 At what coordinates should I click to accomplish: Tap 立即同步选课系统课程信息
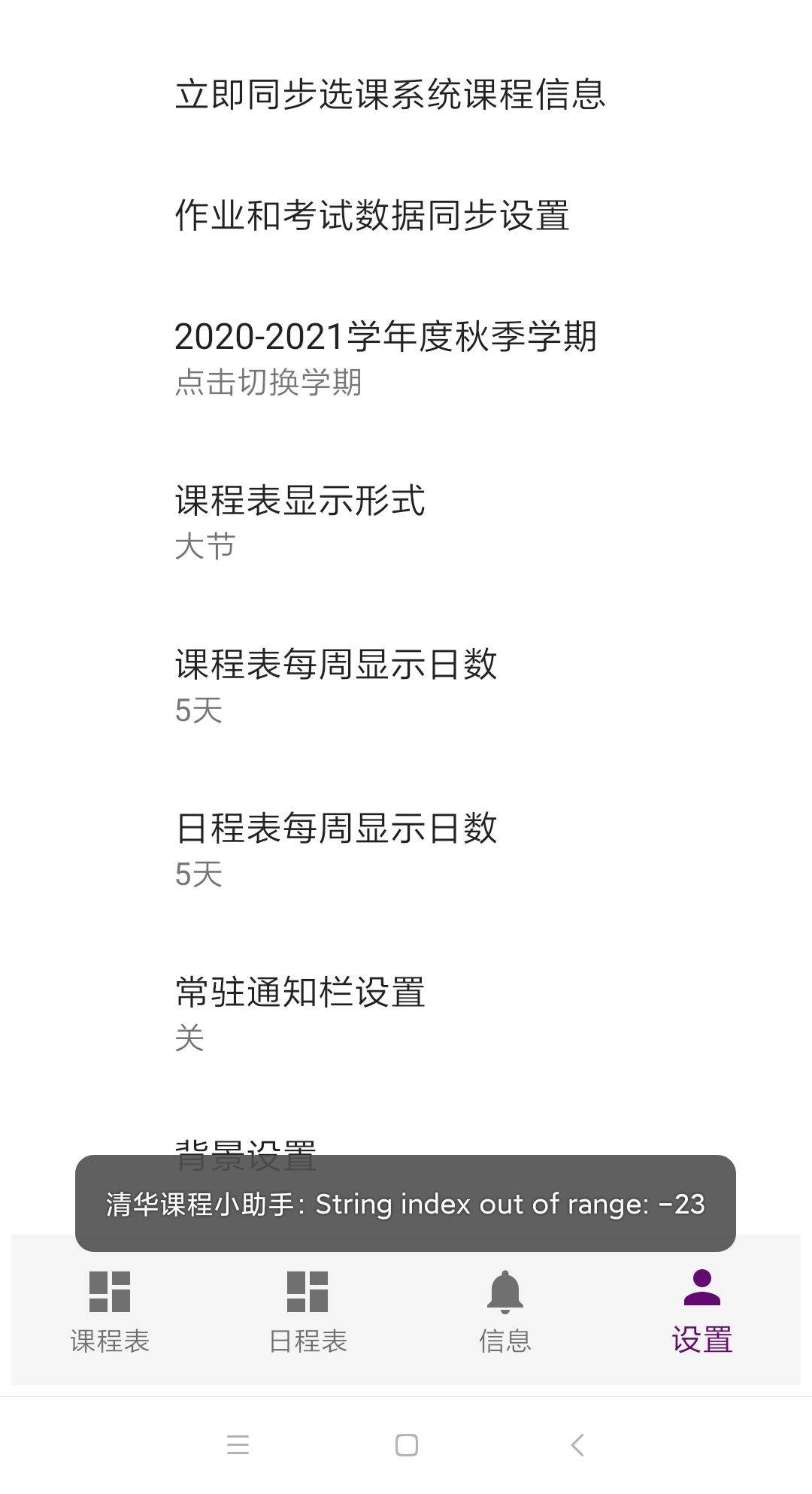pyautogui.click(x=391, y=95)
